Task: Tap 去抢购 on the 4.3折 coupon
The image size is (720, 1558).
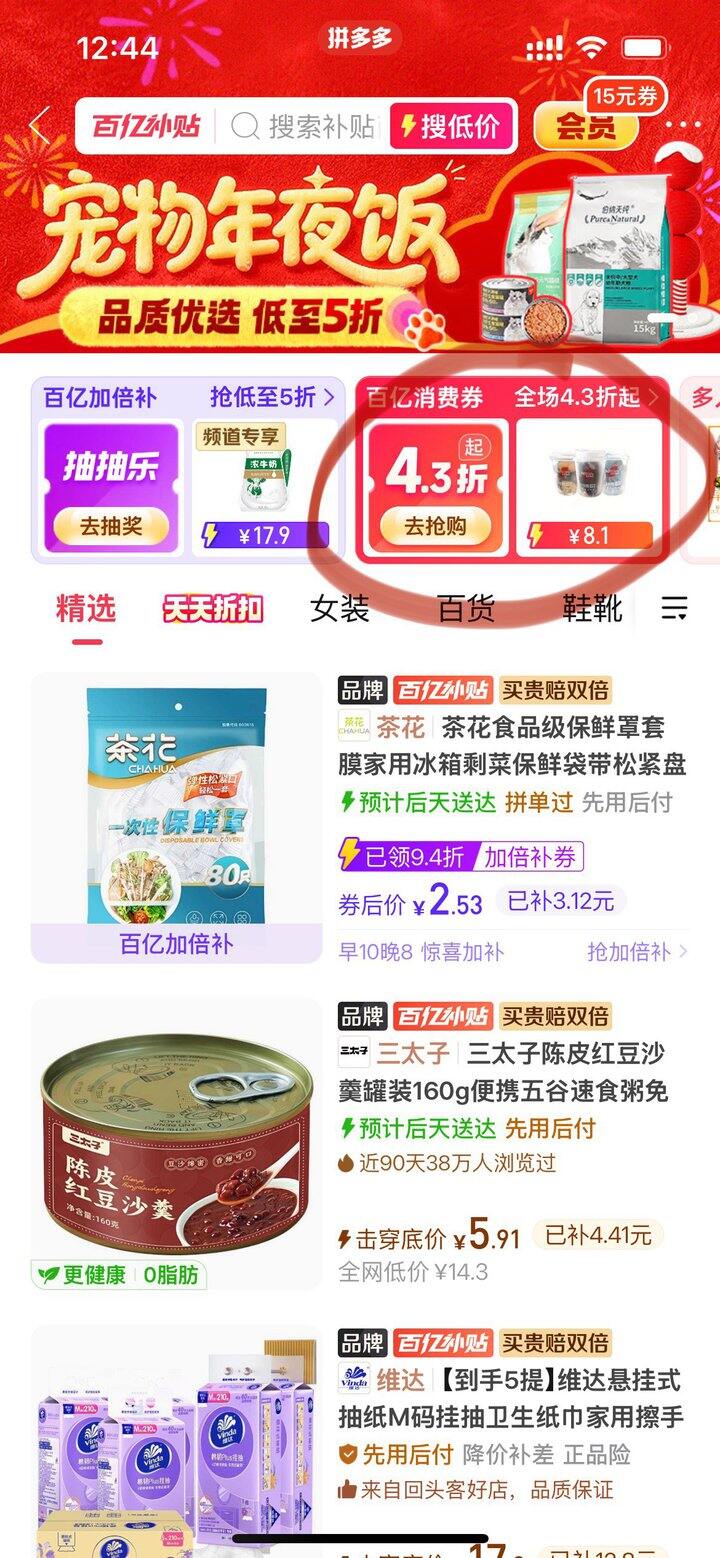Action: coord(435,526)
